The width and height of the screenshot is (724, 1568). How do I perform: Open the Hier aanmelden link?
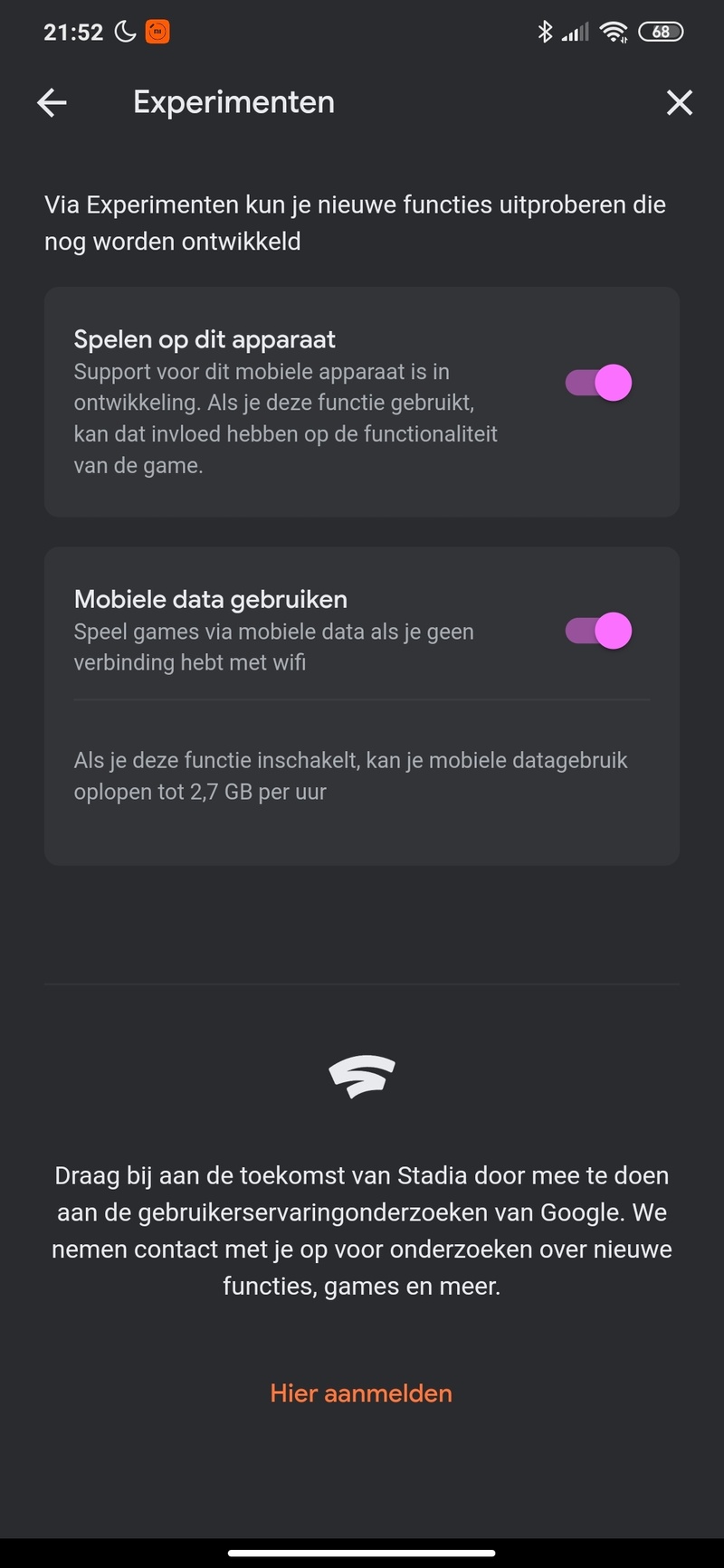[x=361, y=1393]
